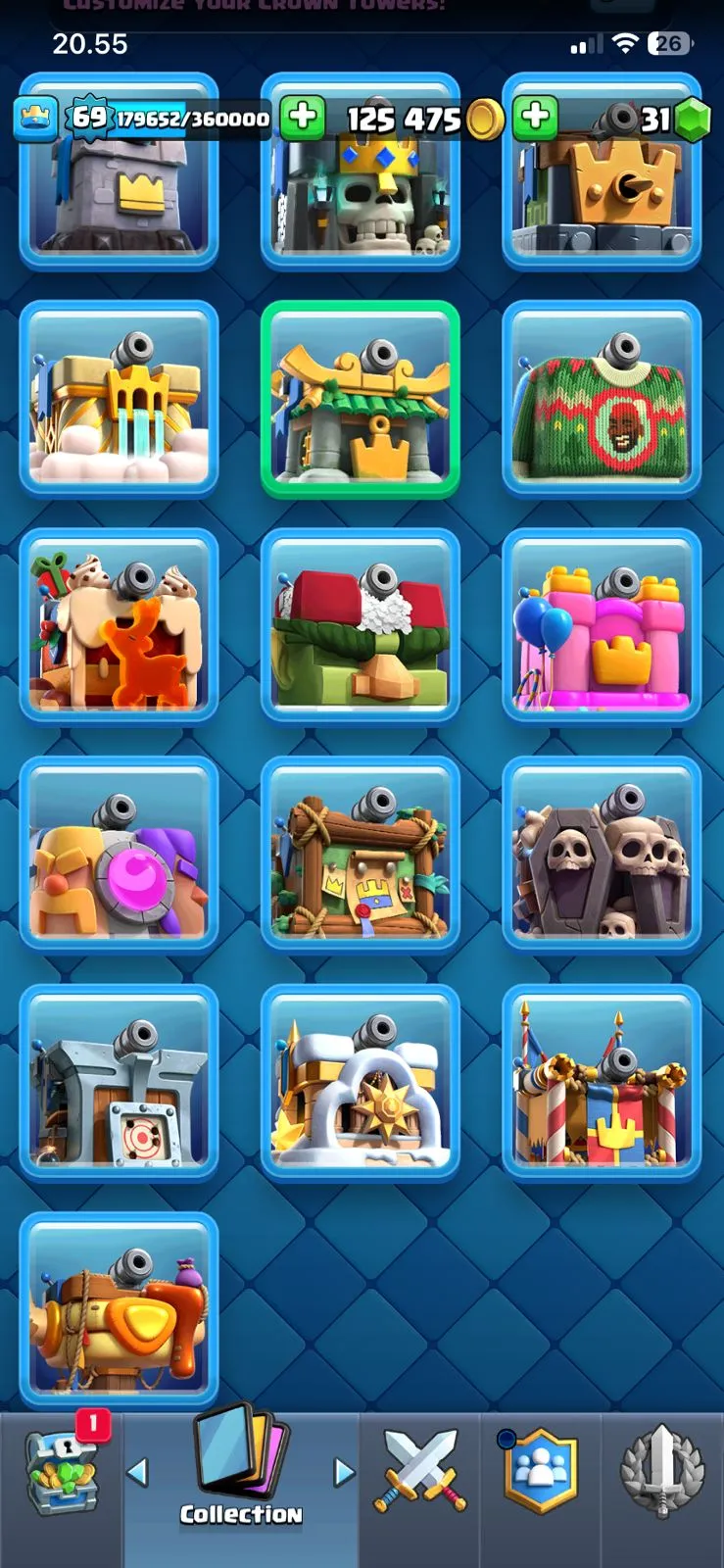Go to next Collection page arrow
The image size is (724, 1568).
(x=344, y=1472)
